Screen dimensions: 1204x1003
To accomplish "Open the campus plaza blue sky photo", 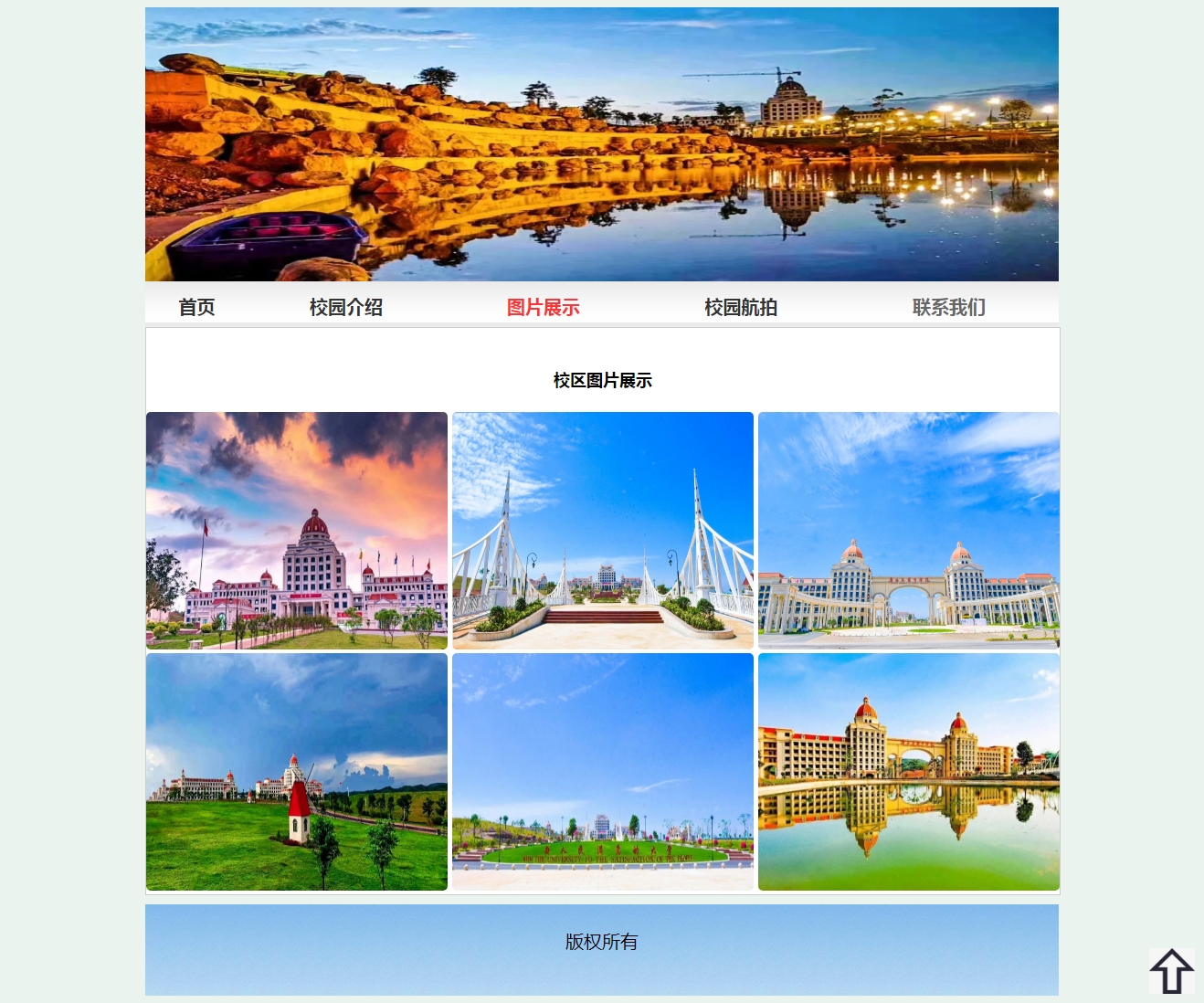I will [603, 771].
